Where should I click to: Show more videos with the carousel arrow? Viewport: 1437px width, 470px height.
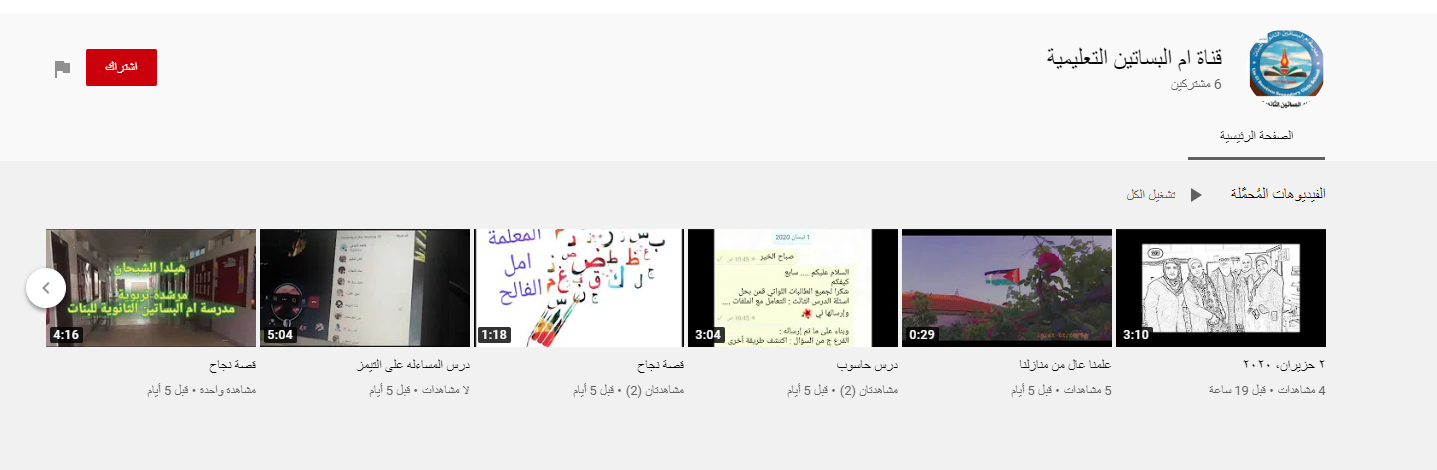[x=46, y=288]
